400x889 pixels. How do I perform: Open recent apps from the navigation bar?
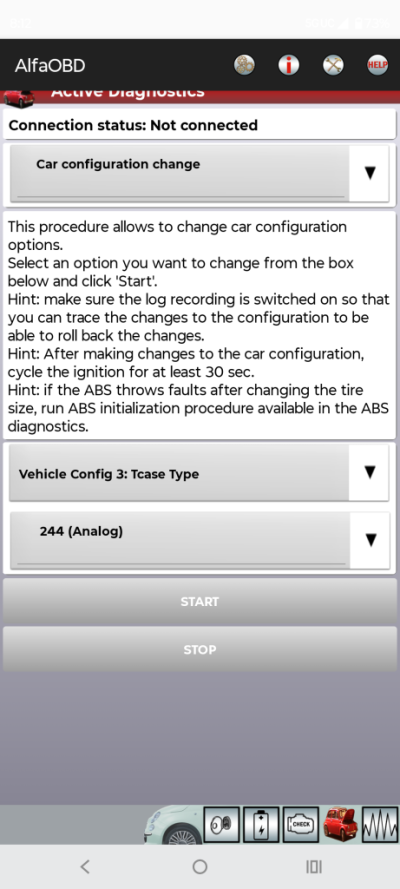(314, 866)
